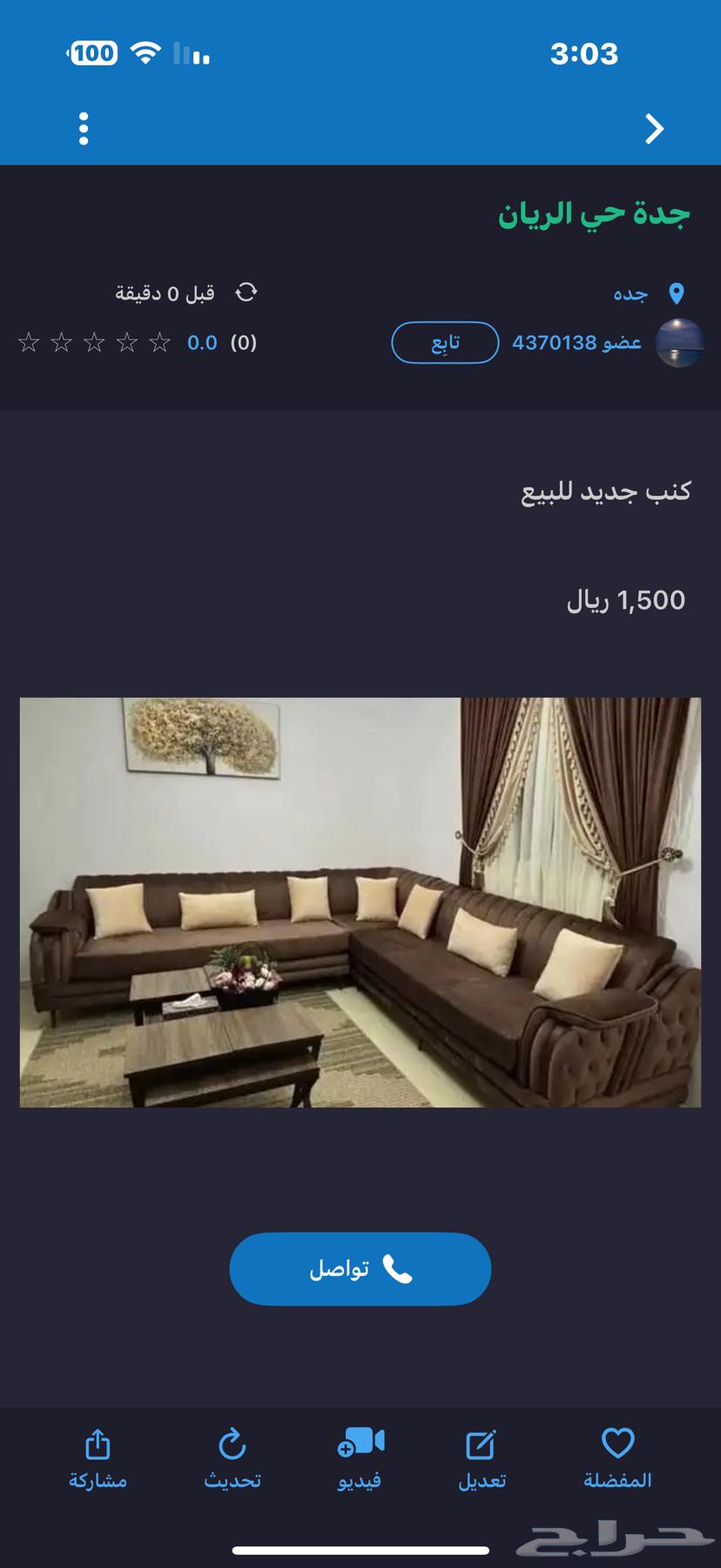The height and width of the screenshot is (1568, 721).
Task: Open the rating score 0.0 details
Action: pos(201,342)
